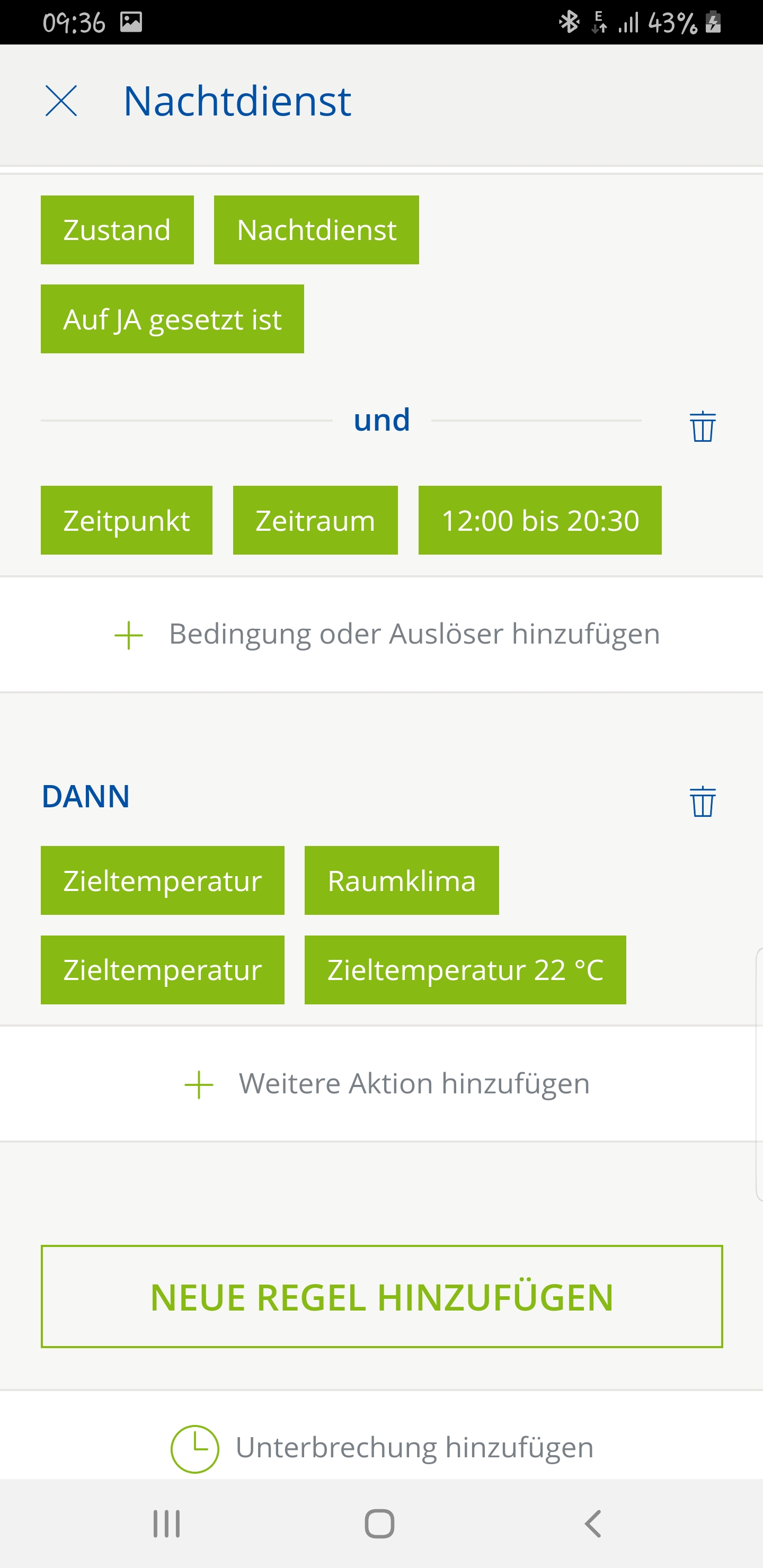Screen dimensions: 763x1568
Task: Edit the time range 12:00 bis 20:30
Action: click(x=539, y=520)
